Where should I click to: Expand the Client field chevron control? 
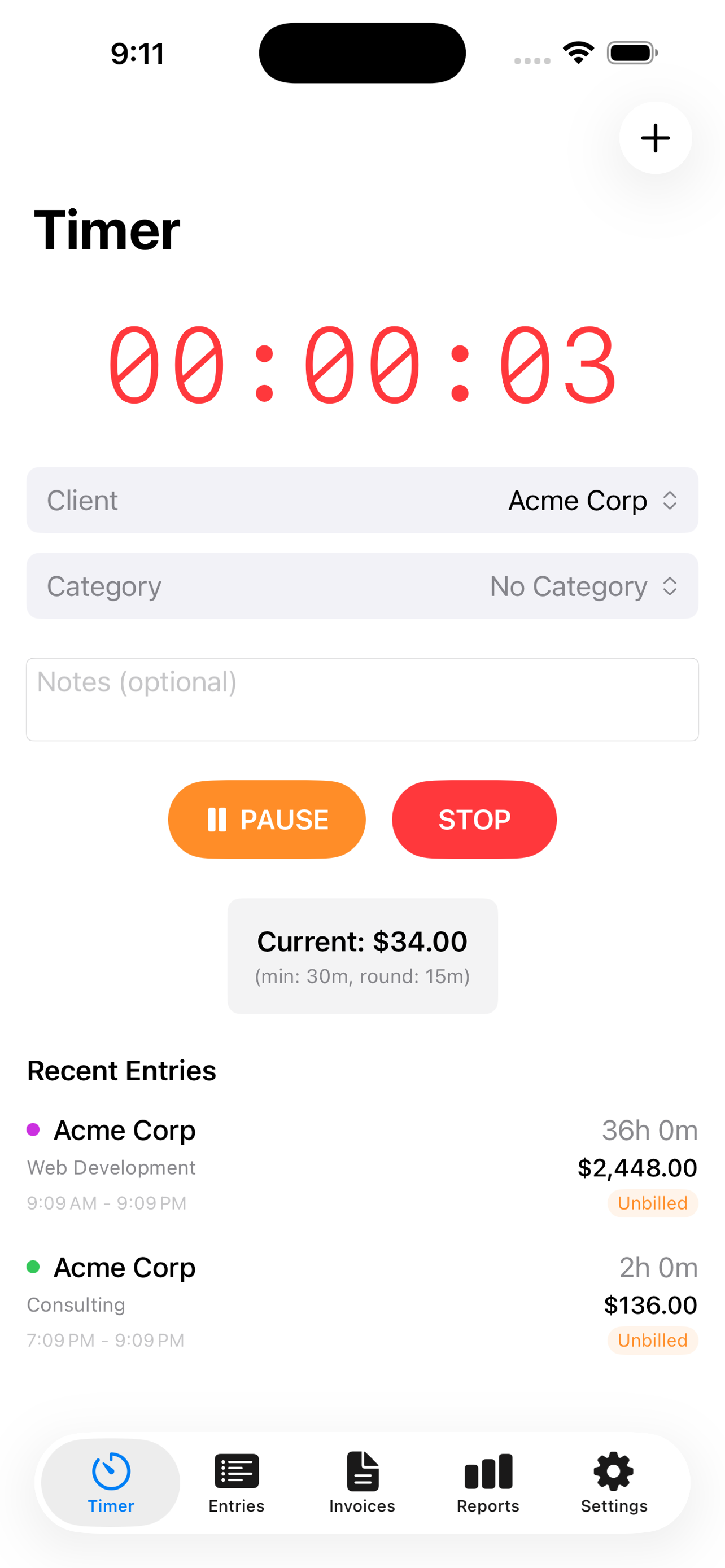coord(670,500)
